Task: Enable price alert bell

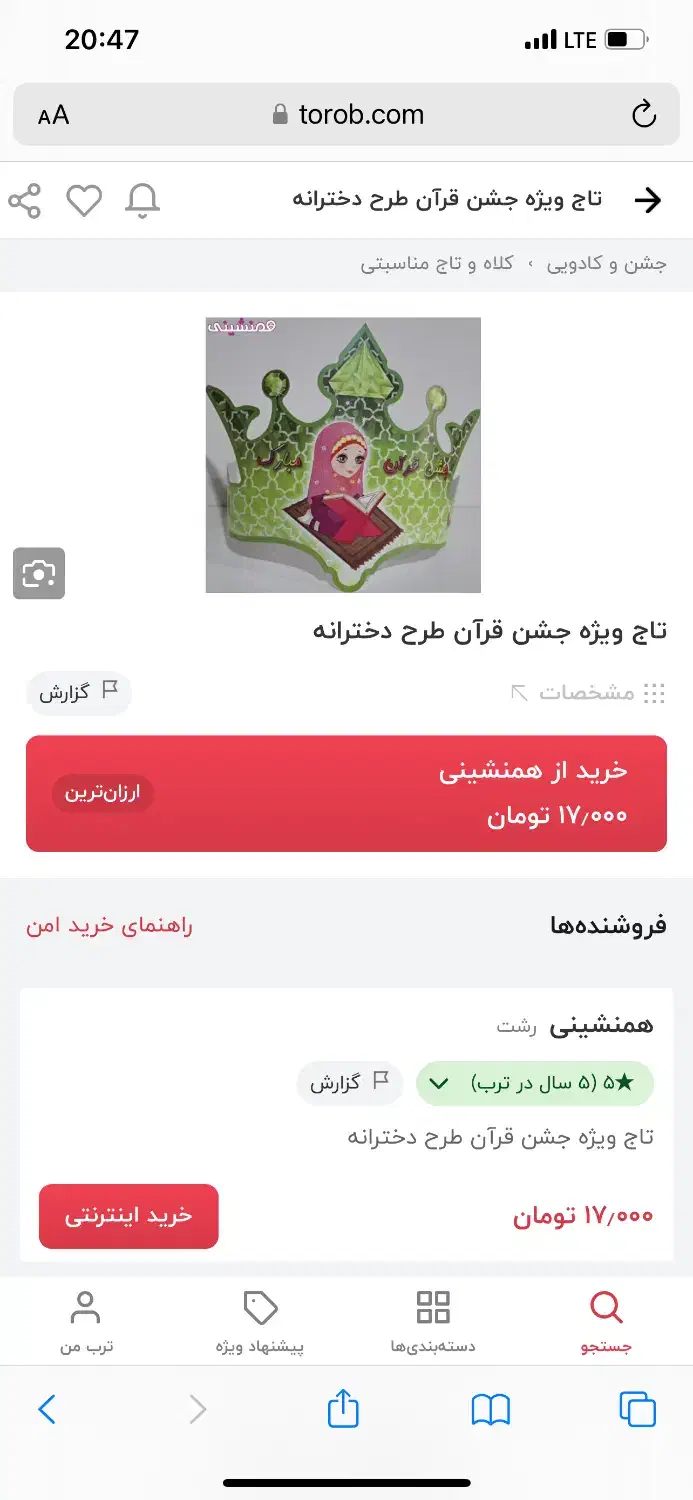Action: tap(142, 201)
